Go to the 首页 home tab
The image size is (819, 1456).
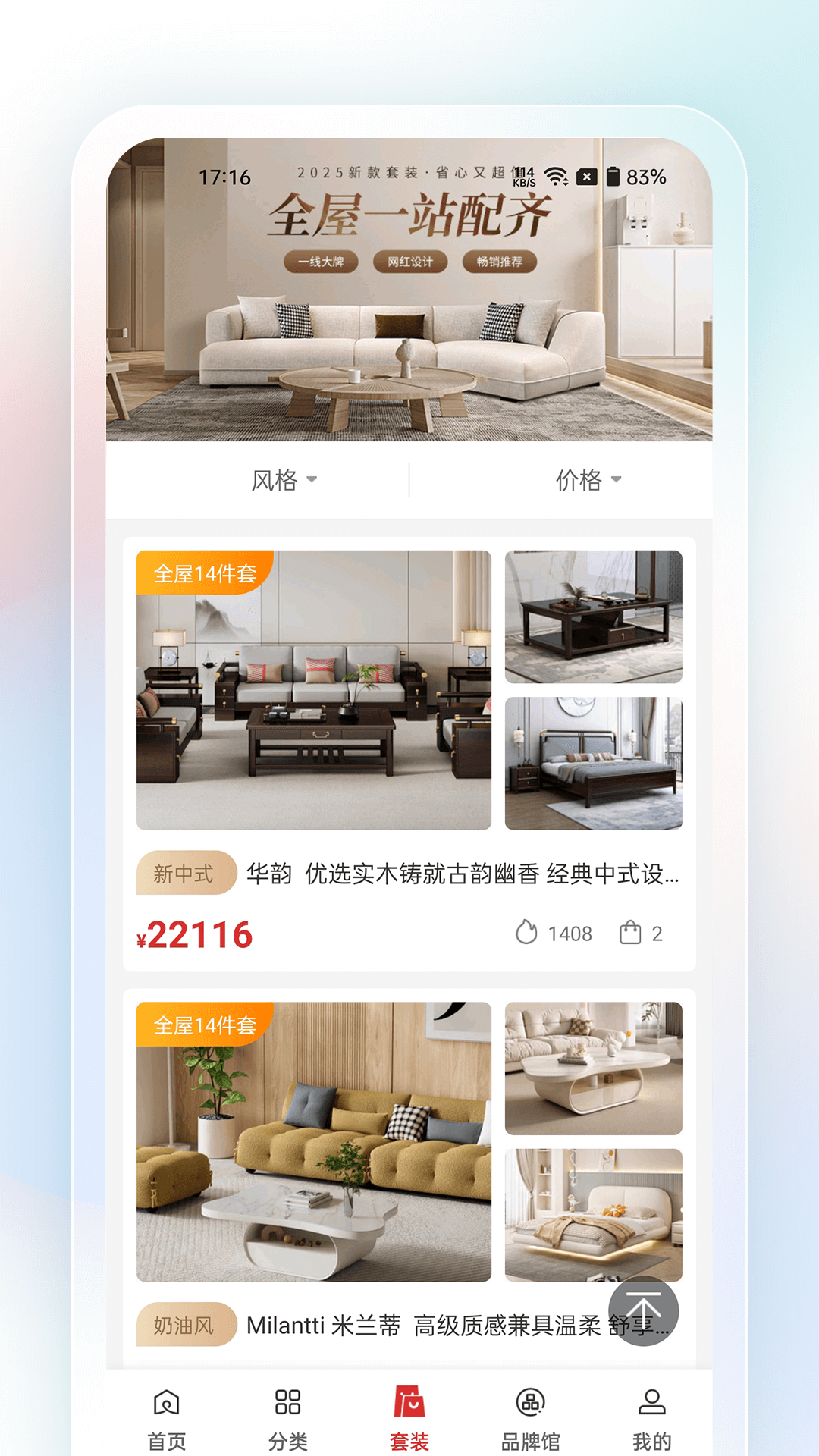166,1418
